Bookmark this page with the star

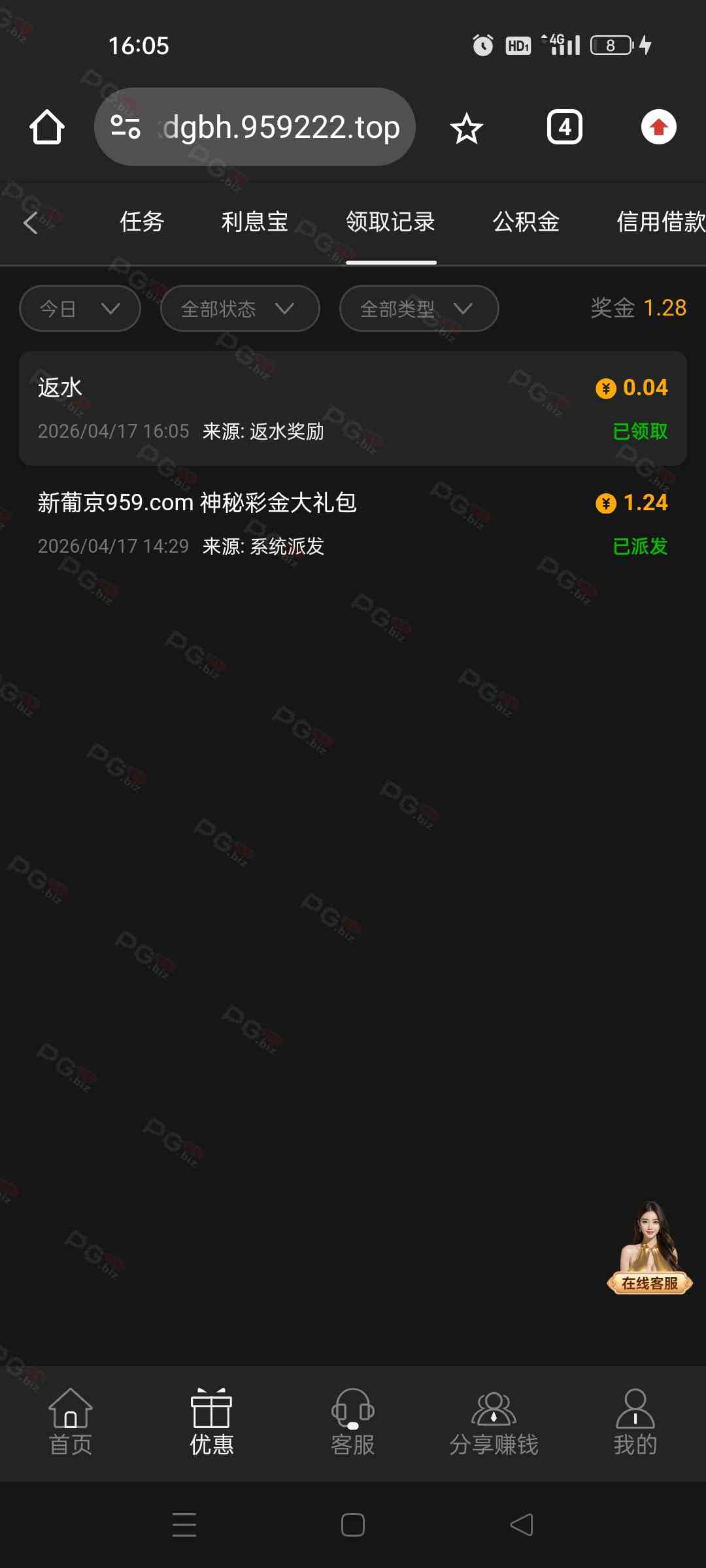pos(467,128)
